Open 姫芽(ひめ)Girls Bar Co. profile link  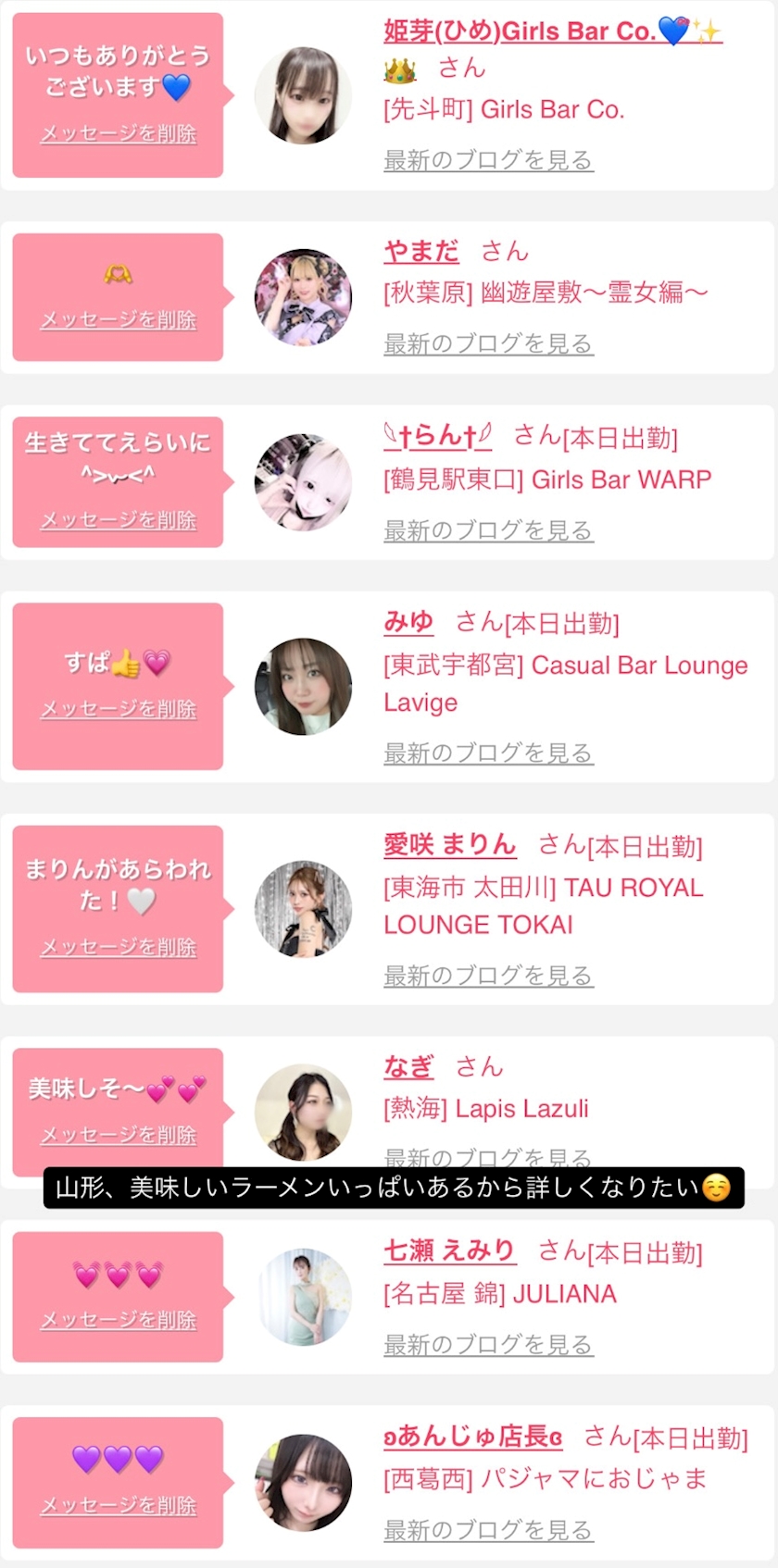(551, 31)
